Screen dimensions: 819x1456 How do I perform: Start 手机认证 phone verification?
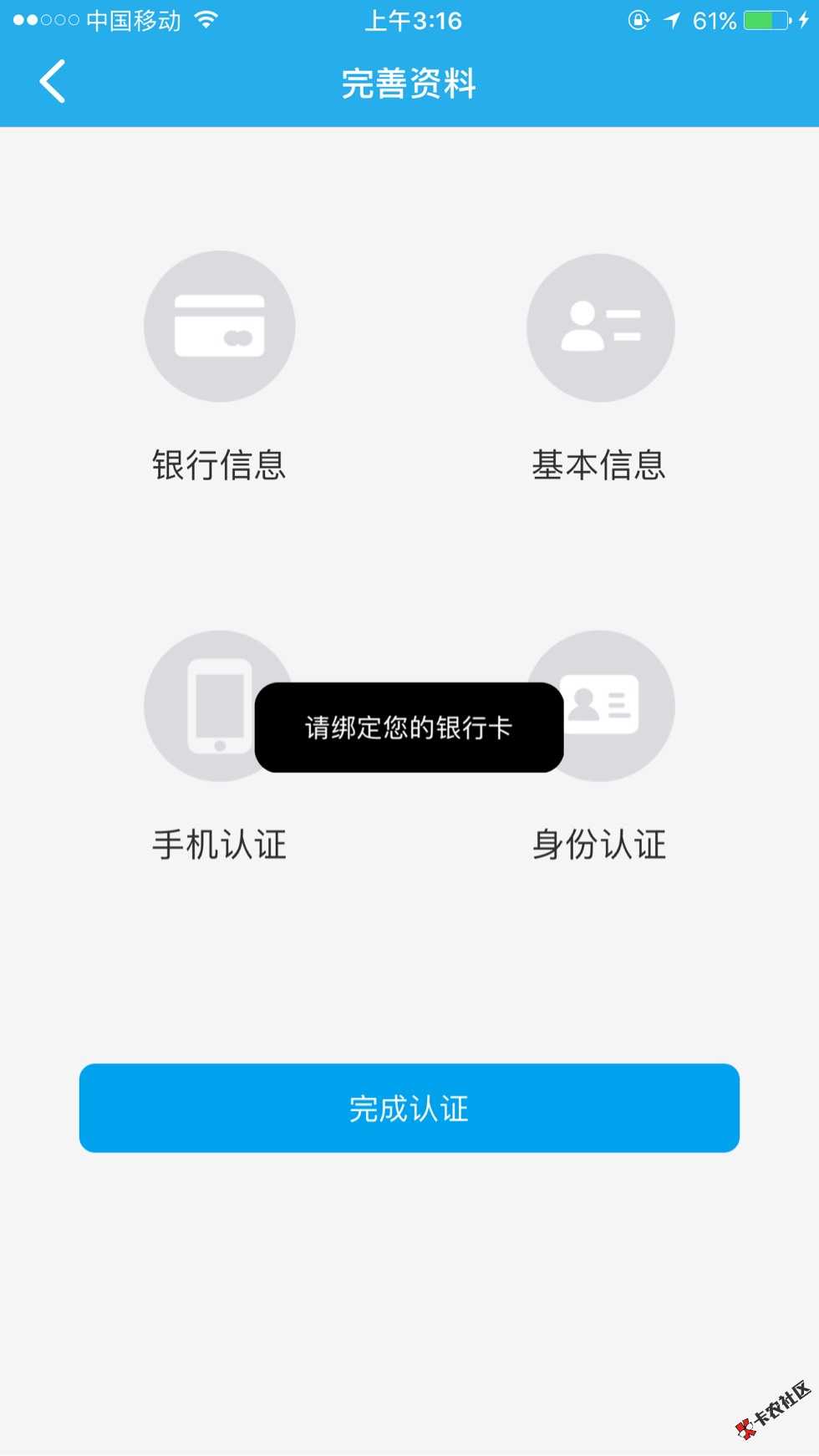(x=201, y=707)
